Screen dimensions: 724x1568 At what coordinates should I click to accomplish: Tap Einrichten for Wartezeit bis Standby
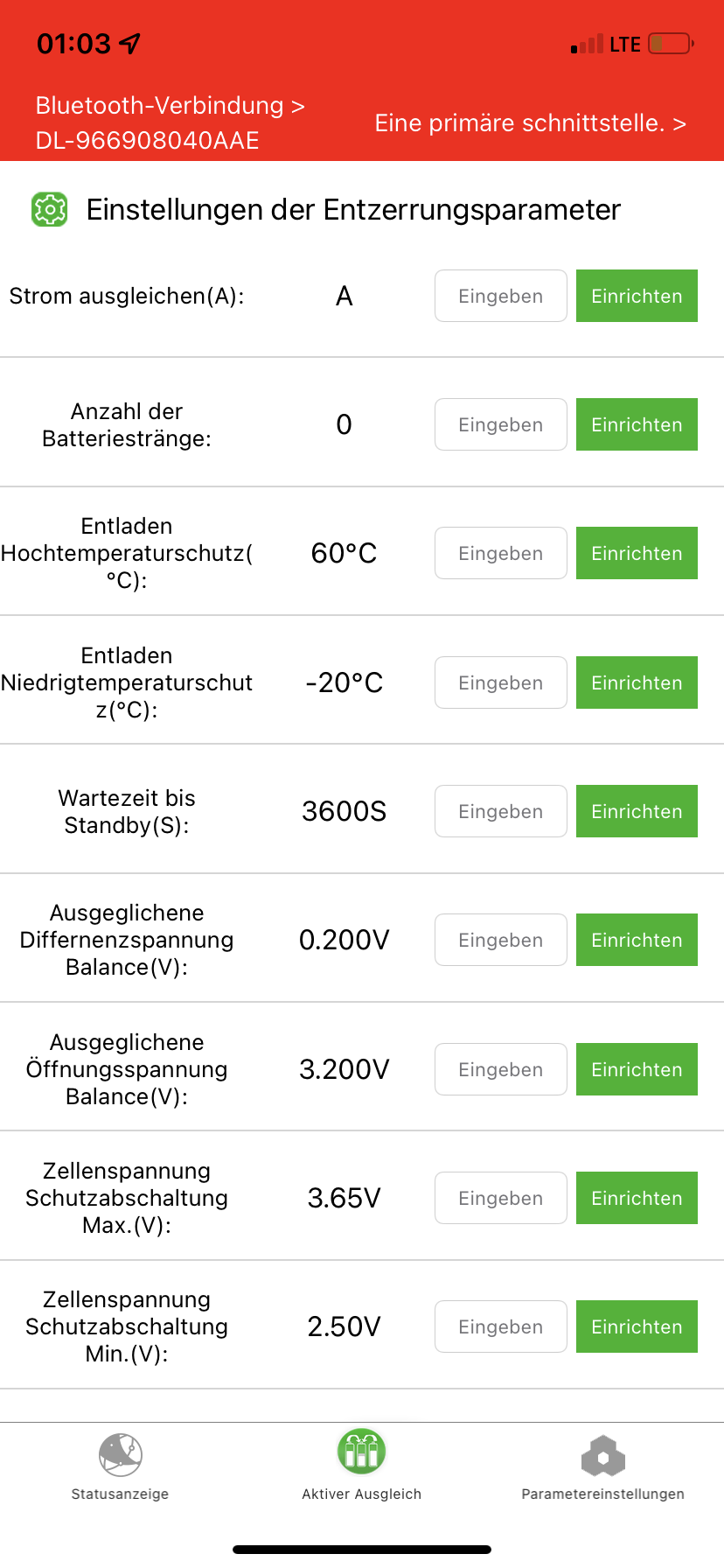pos(637,811)
